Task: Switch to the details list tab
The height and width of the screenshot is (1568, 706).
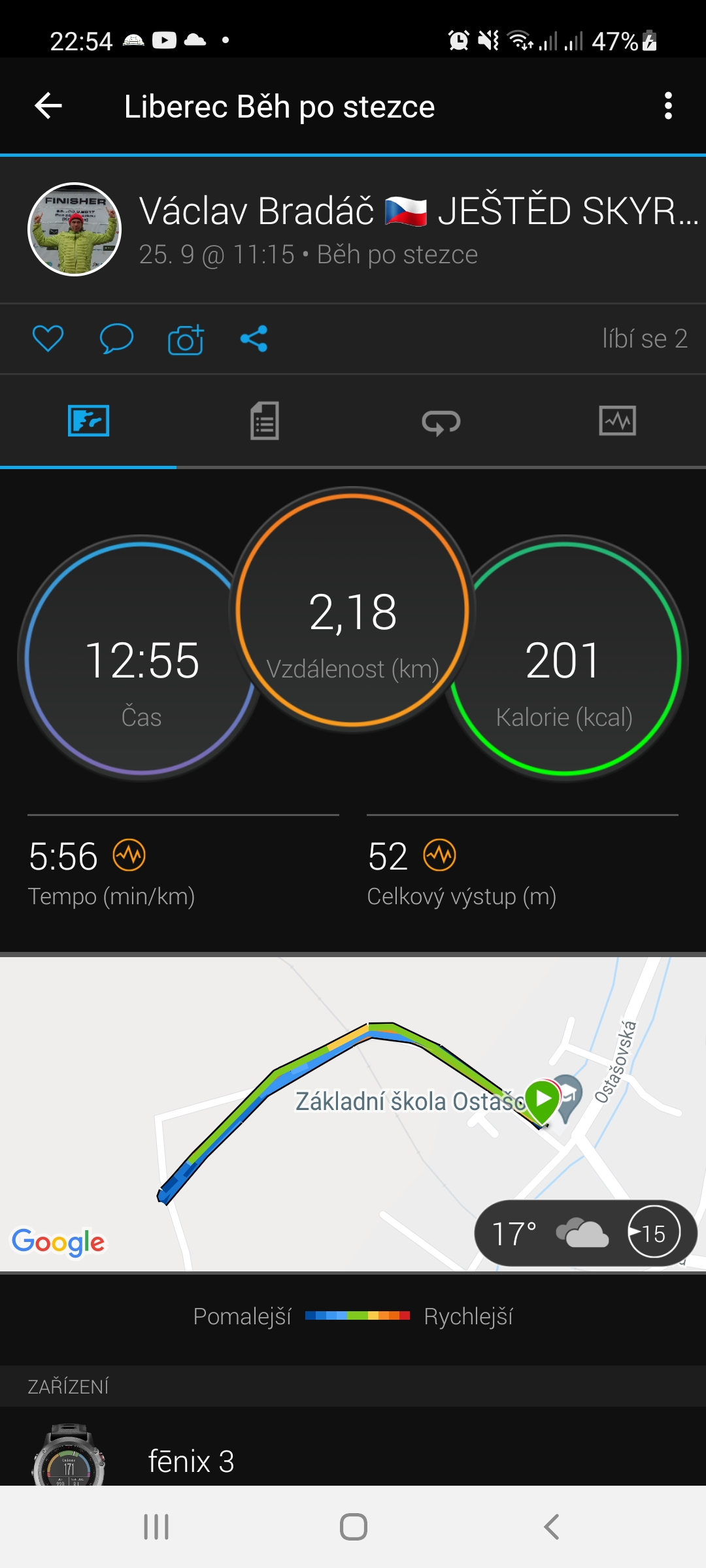Action: tap(265, 421)
